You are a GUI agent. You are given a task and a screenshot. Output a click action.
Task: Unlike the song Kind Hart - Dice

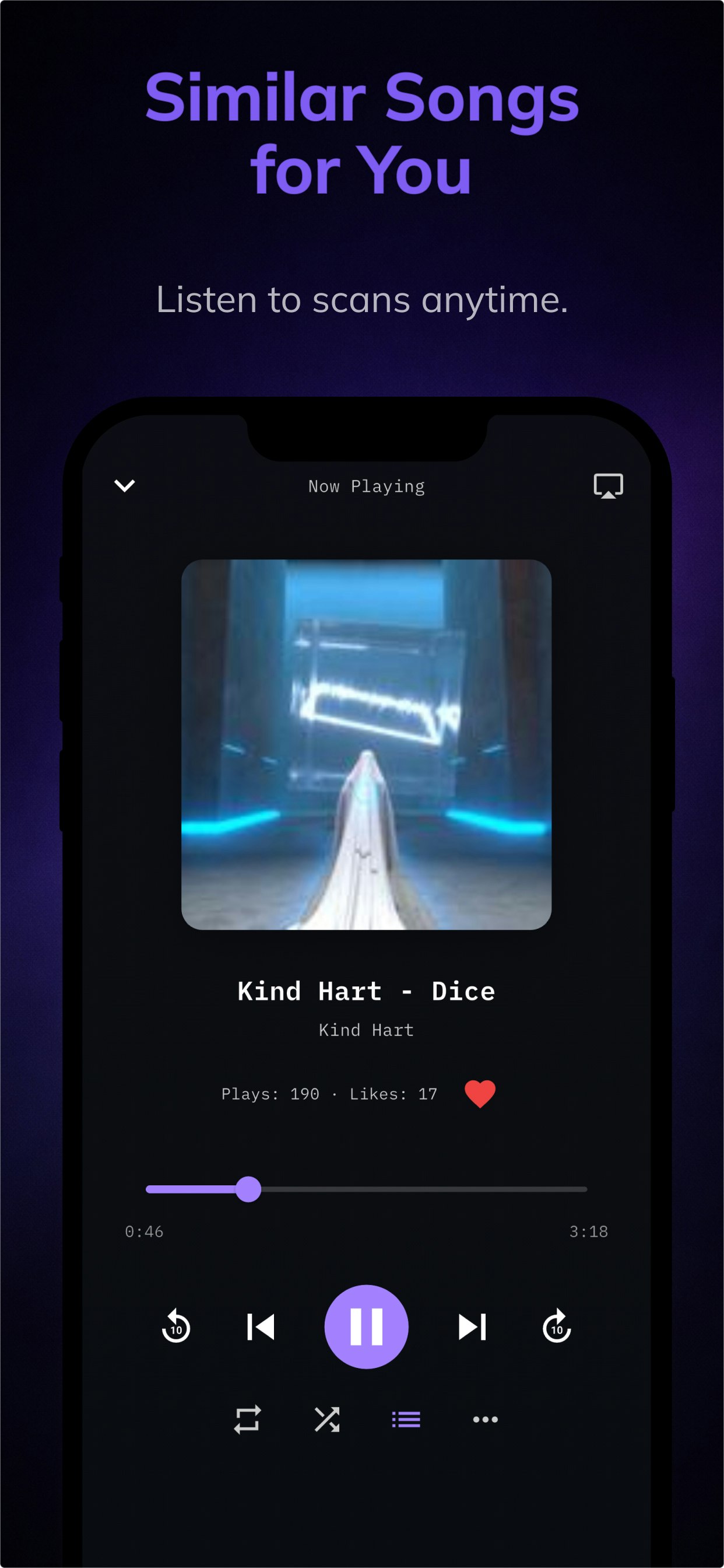point(480,1093)
